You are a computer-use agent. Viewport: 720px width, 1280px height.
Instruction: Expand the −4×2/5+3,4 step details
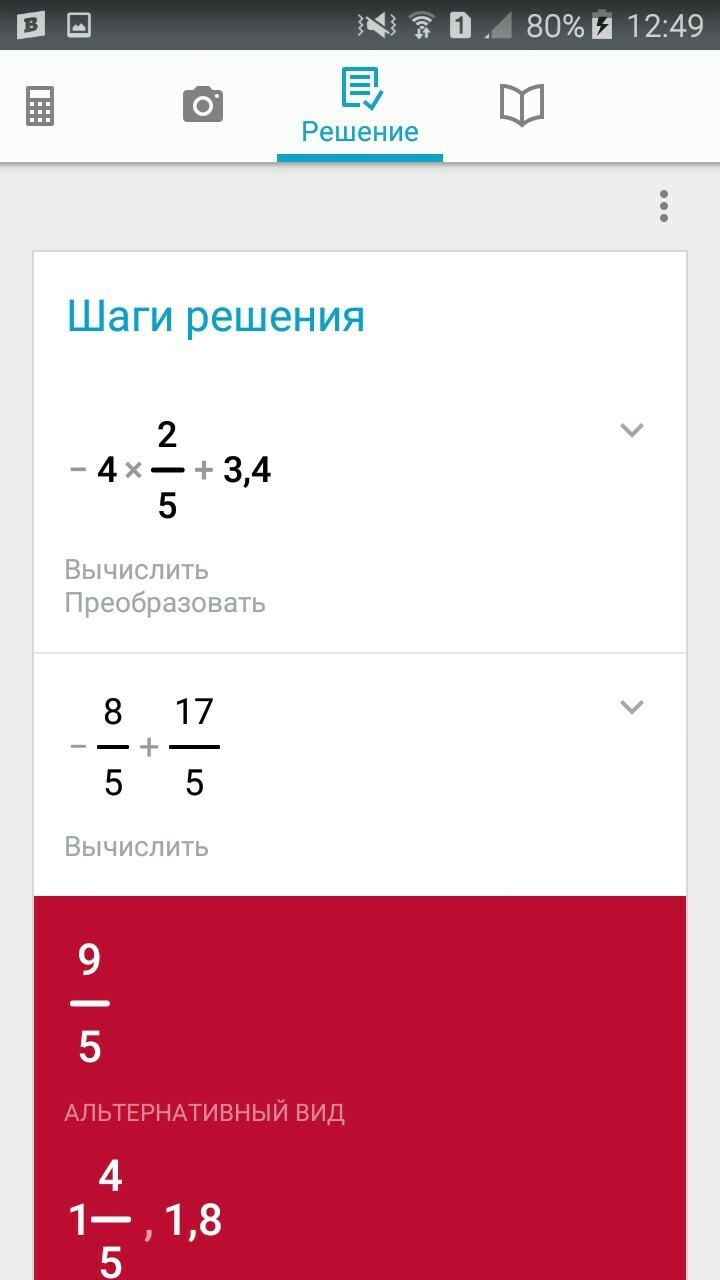coord(631,430)
